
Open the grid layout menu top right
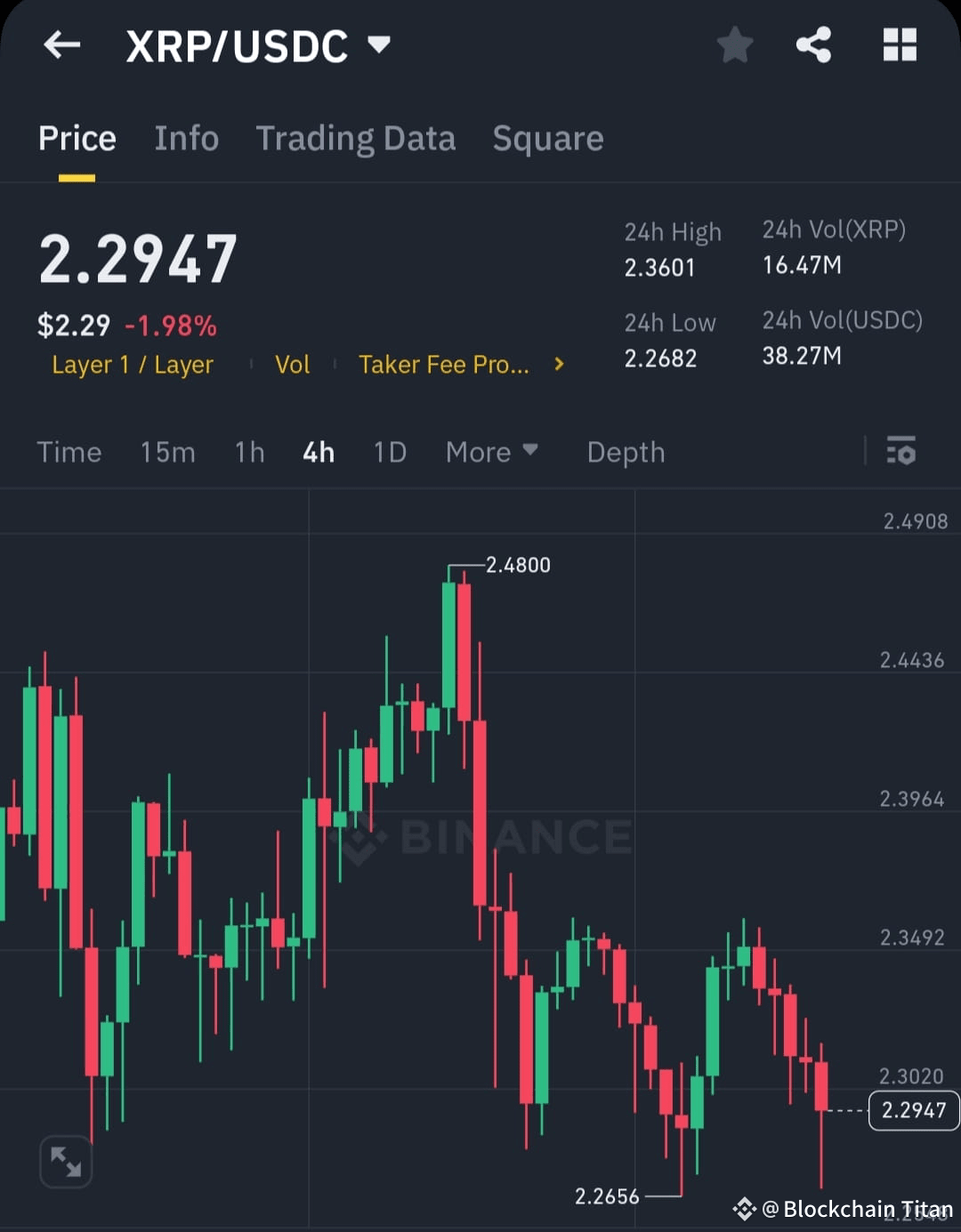click(x=899, y=45)
